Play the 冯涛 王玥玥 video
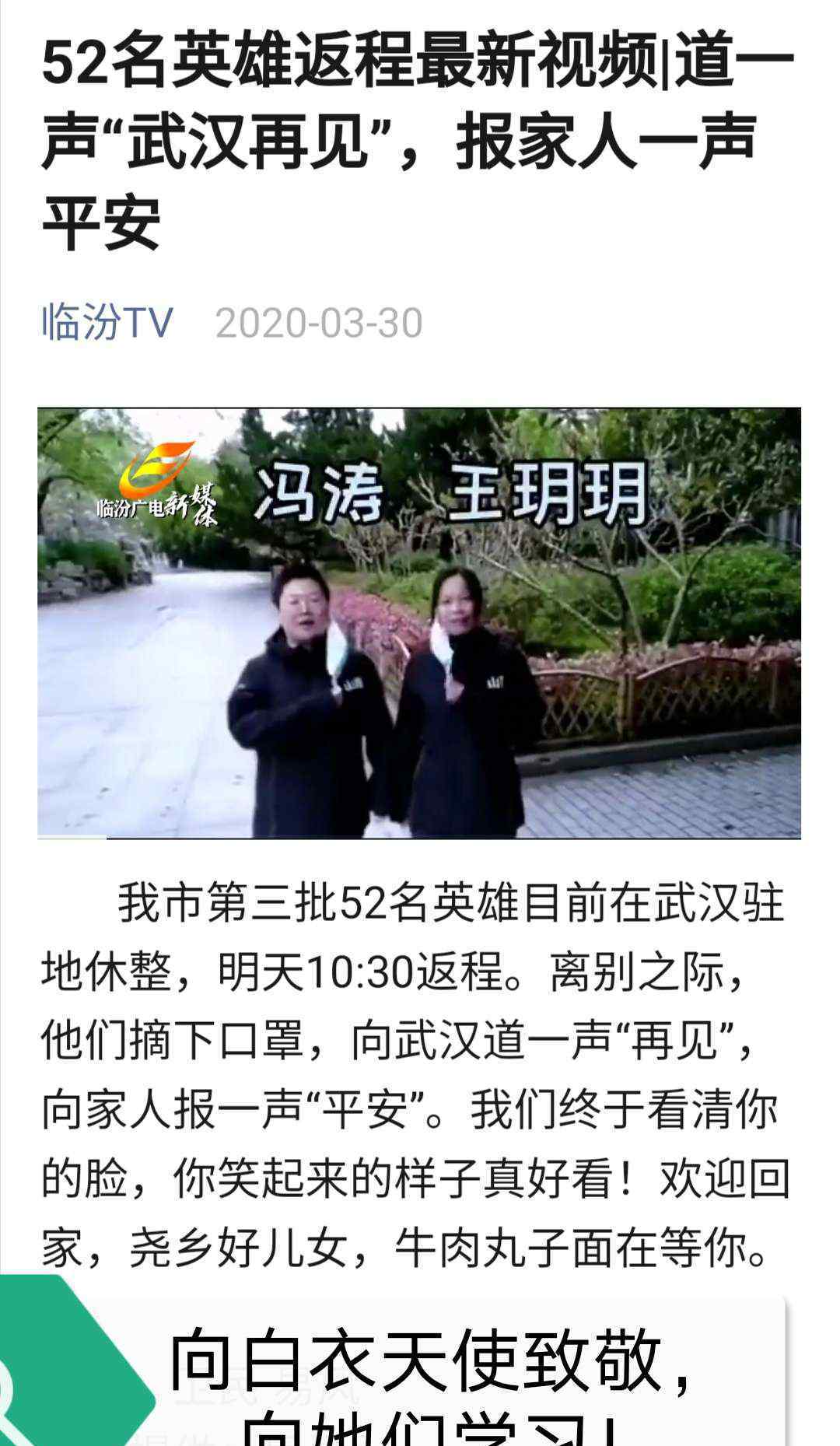This screenshot has width=840, height=1446. (419, 623)
